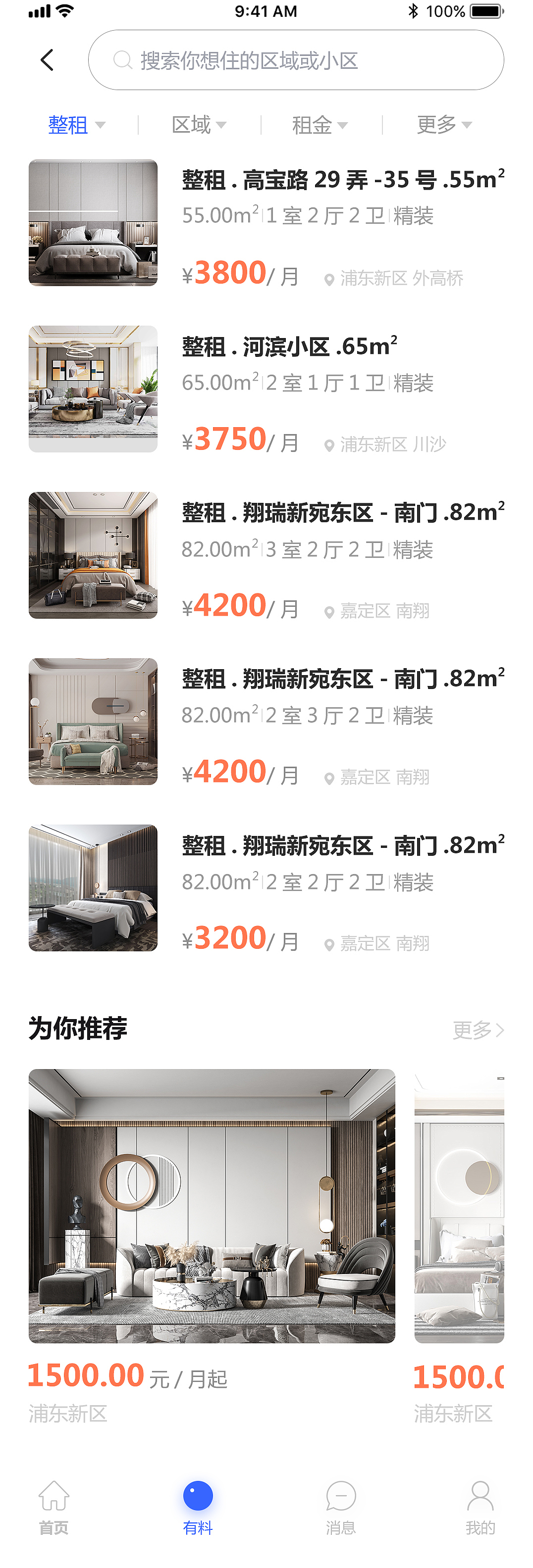The image size is (533, 1568).
Task: Open the 更多 filter dropdown
Action: 442,125
